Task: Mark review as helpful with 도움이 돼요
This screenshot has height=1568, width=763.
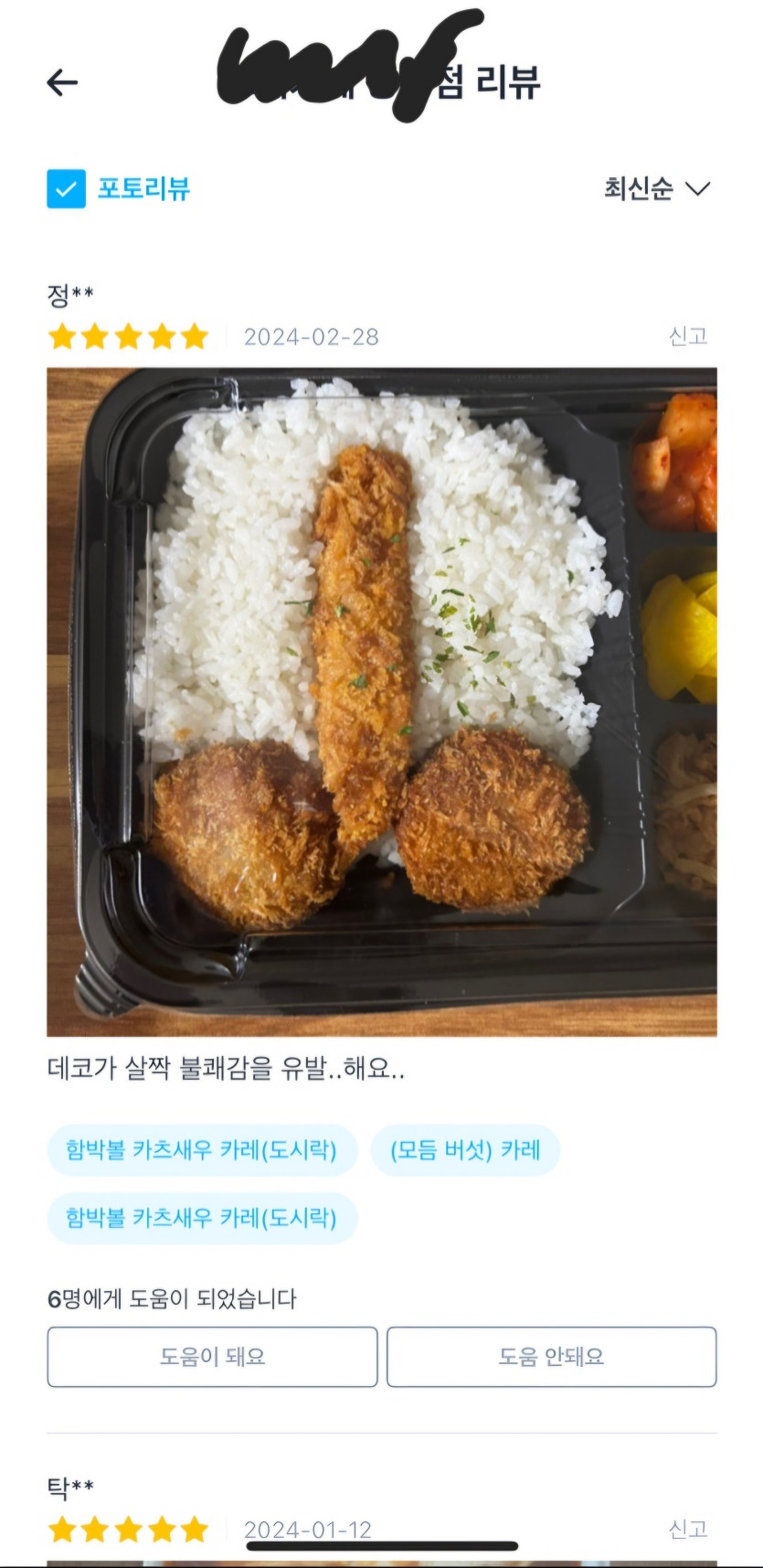Action: point(212,1357)
